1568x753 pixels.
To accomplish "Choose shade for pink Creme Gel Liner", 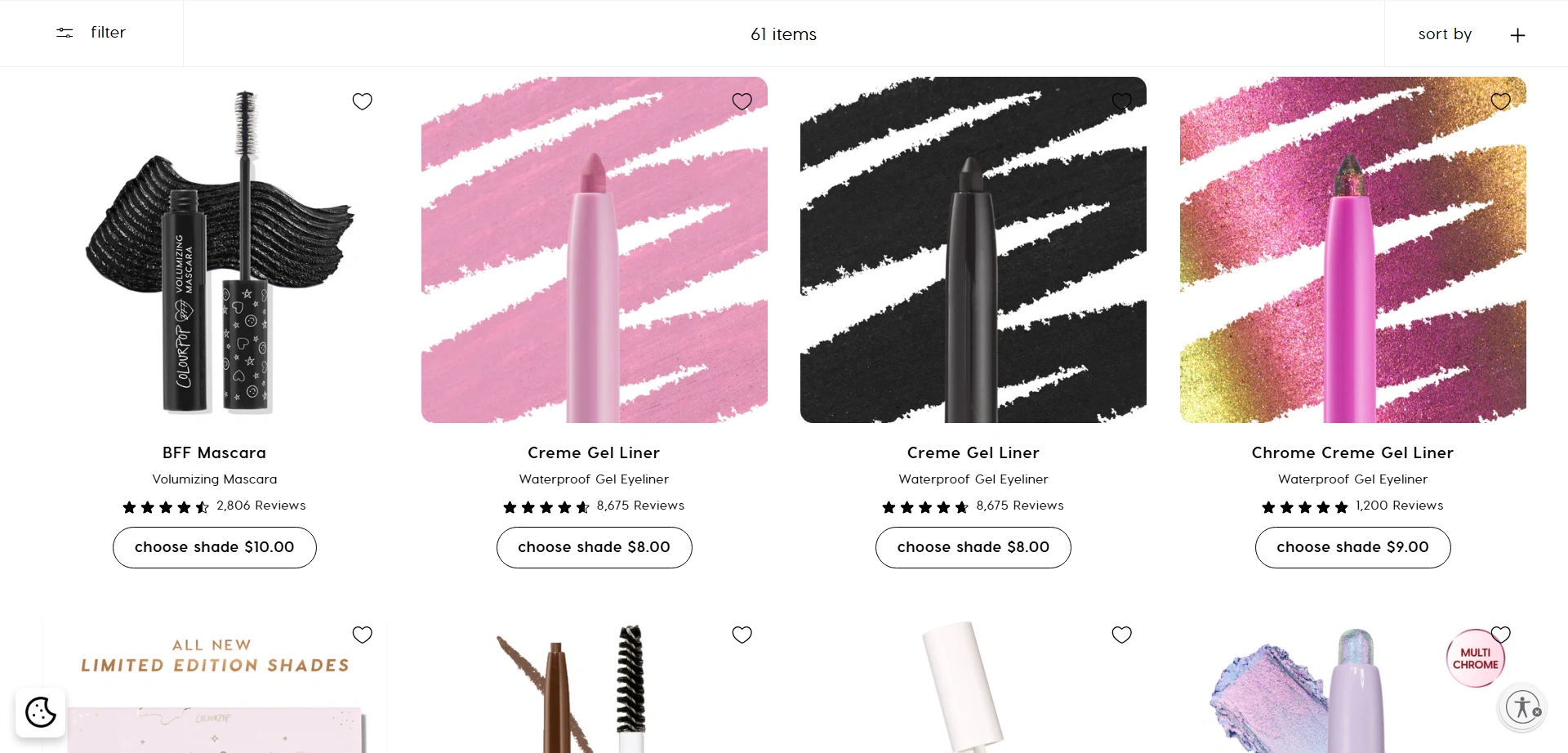I will pos(595,547).
